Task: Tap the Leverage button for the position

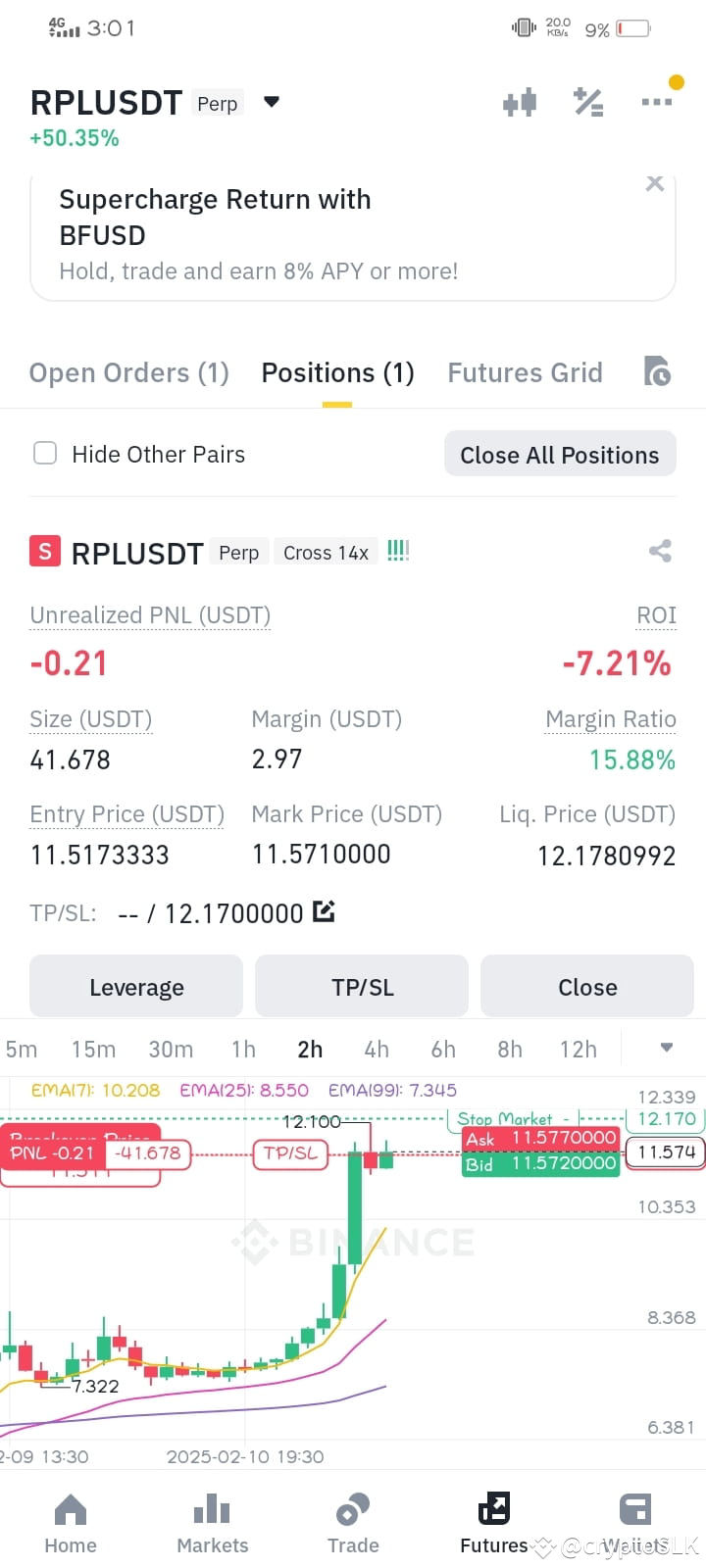Action: tap(135, 987)
